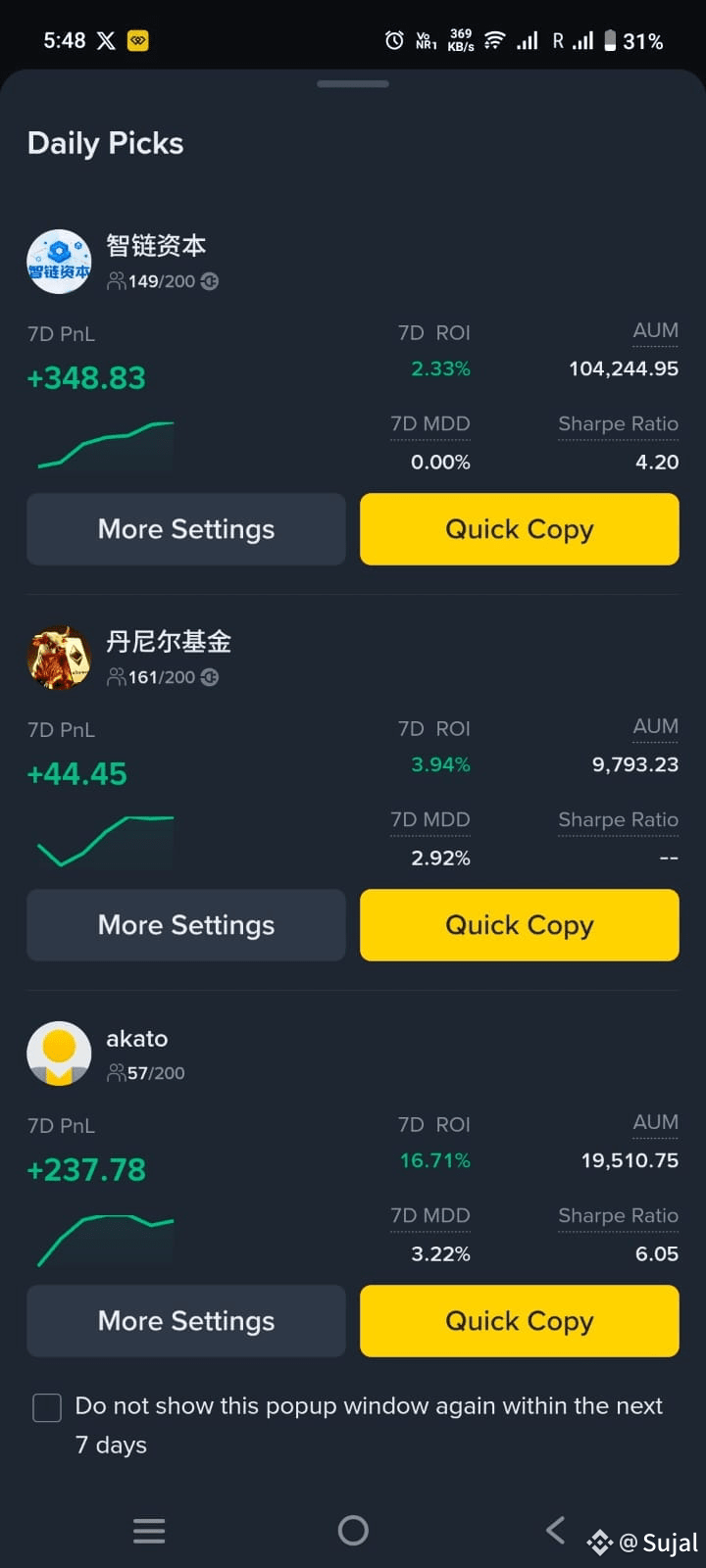Viewport: 706px width, 1568px height.
Task: Go back with system back button
Action: click(555, 1530)
